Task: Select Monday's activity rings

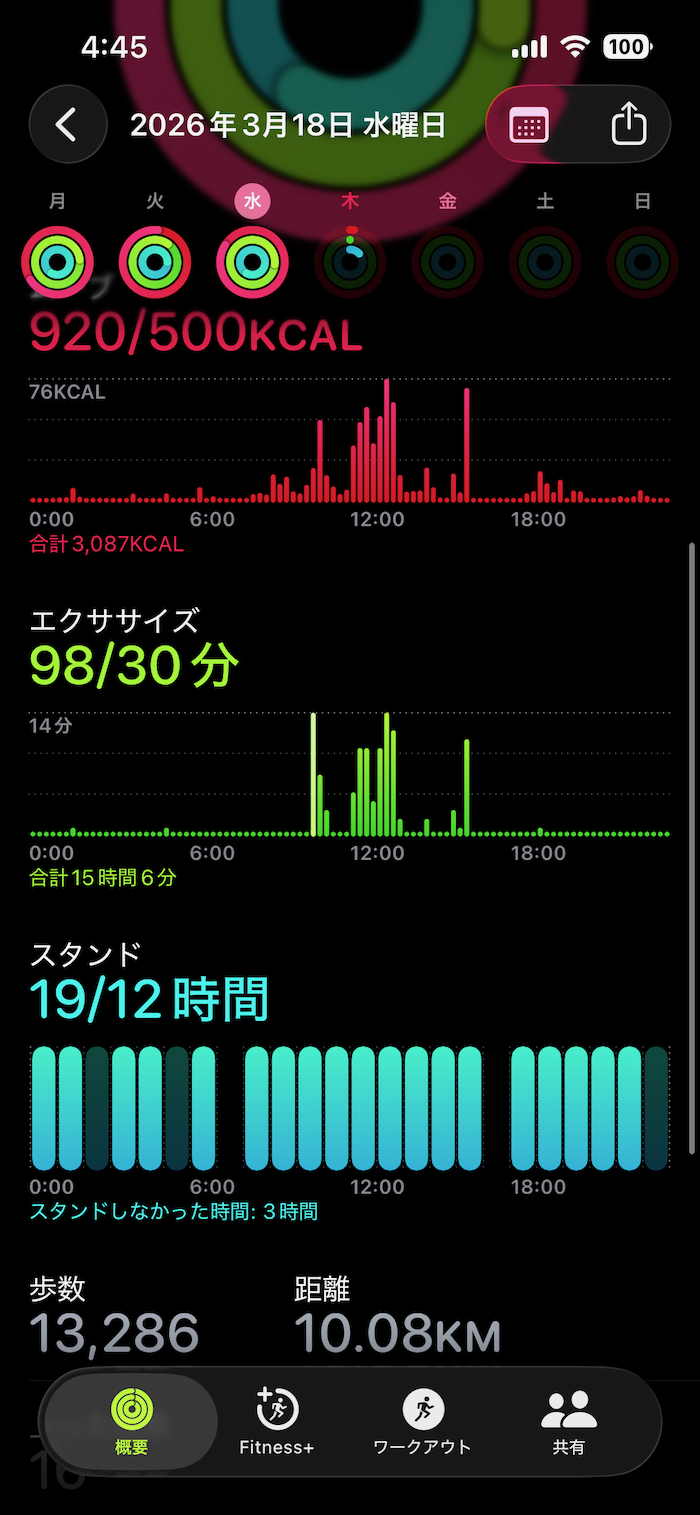Action: click(x=57, y=262)
